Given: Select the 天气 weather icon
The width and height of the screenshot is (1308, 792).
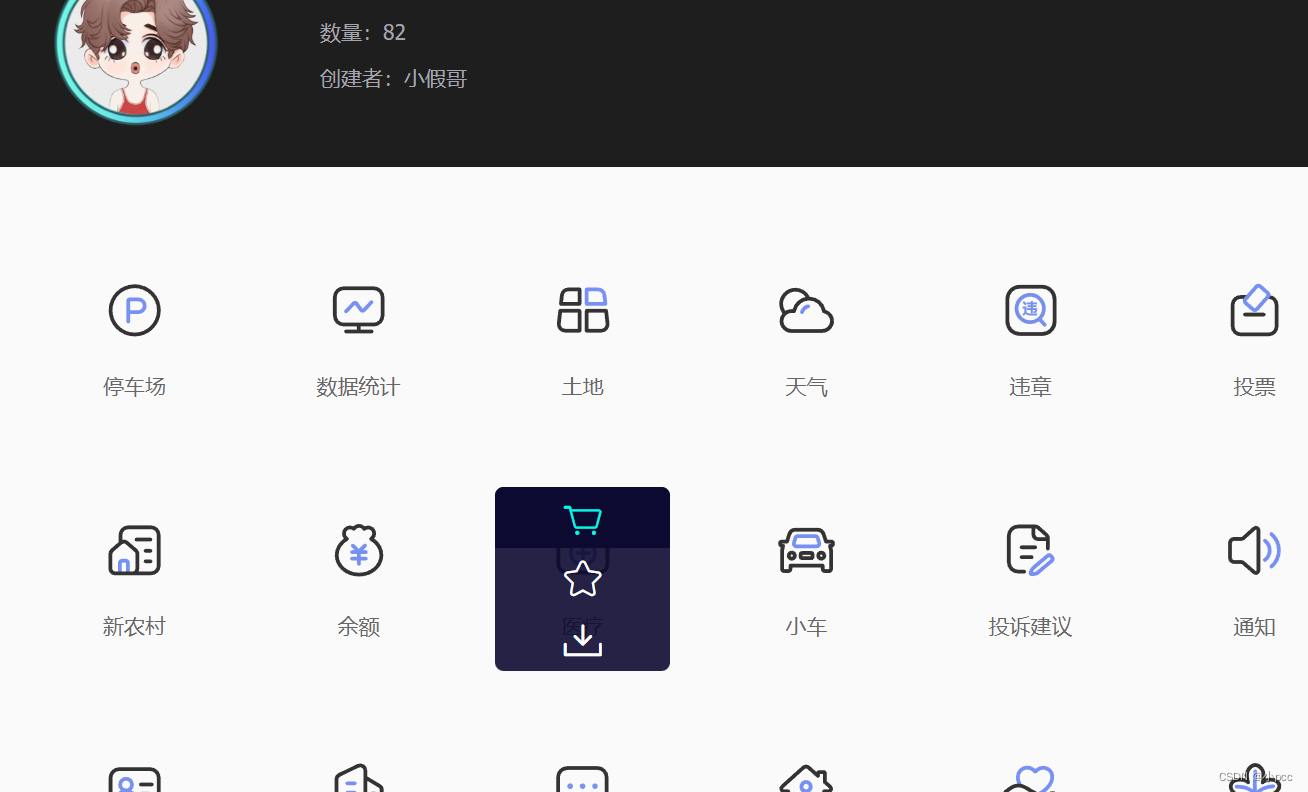Looking at the screenshot, I should click(x=806, y=310).
